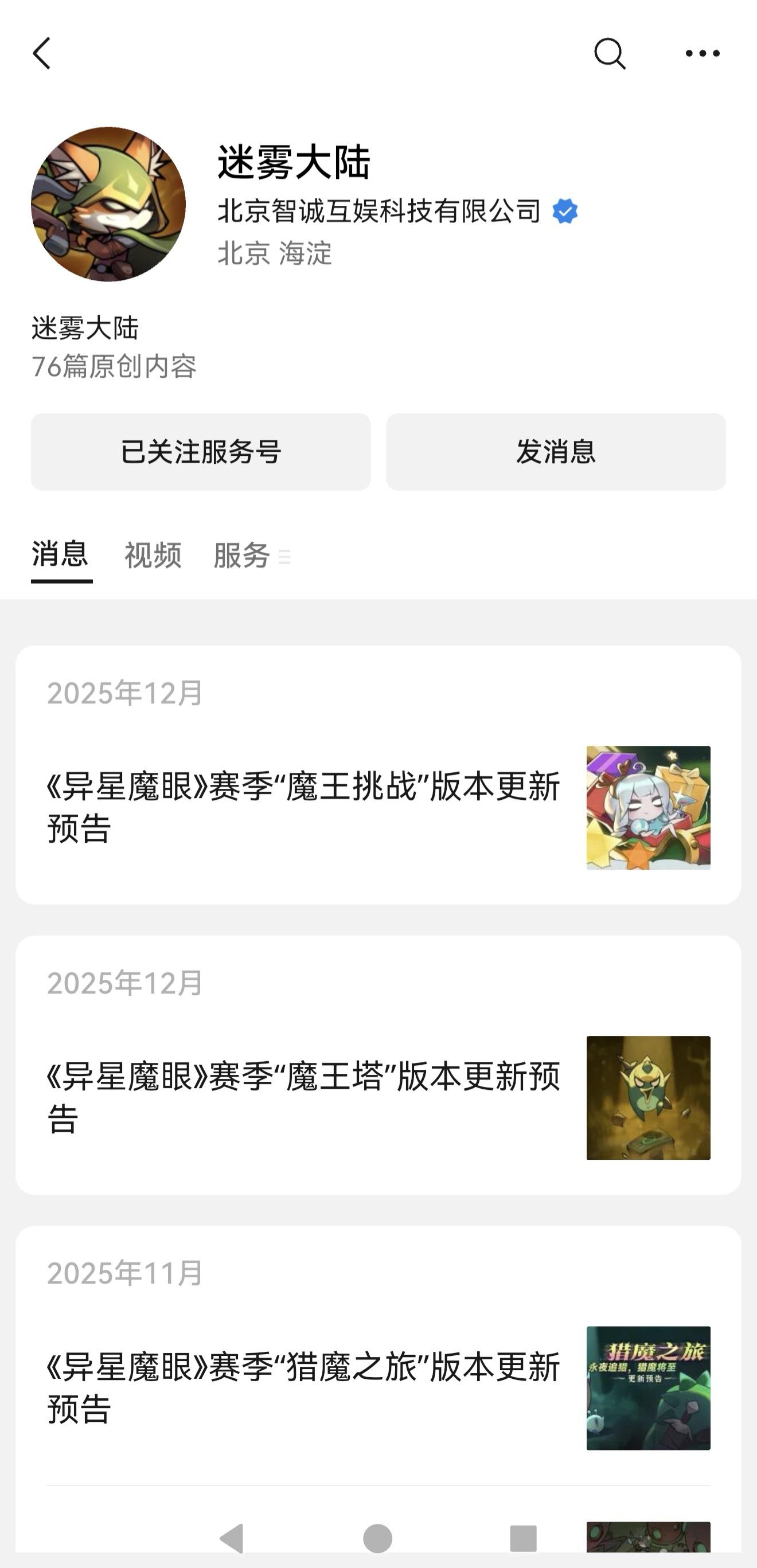The height and width of the screenshot is (1568, 757).
Task: Tap 发消息 to send a message
Action: point(555,452)
